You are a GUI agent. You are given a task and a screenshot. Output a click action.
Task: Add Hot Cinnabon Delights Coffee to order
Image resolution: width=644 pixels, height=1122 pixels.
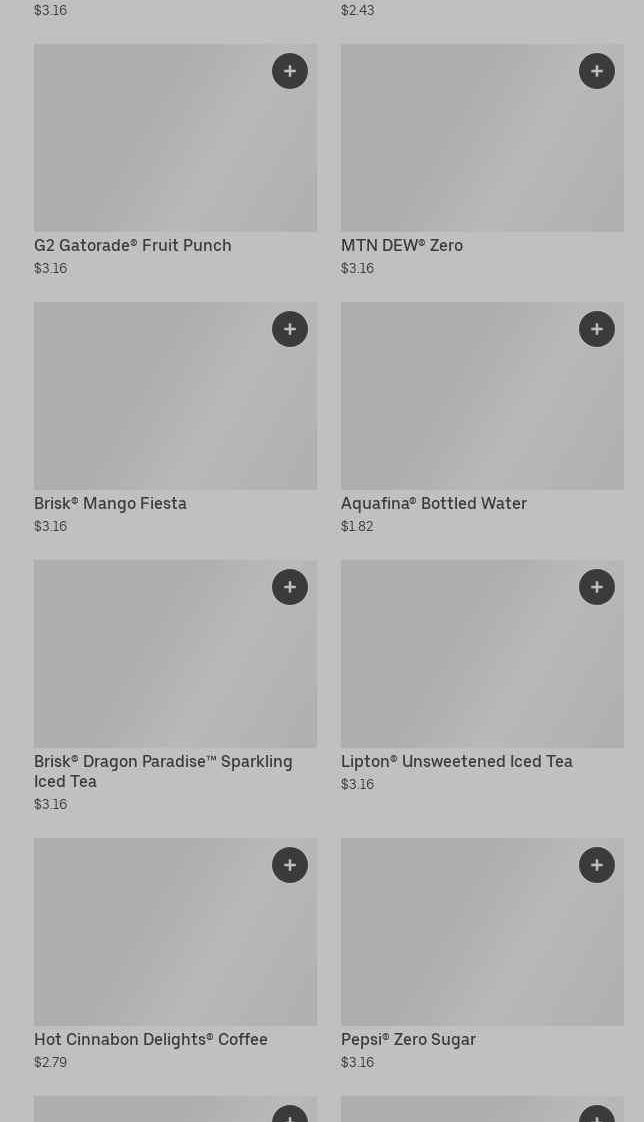(290, 865)
